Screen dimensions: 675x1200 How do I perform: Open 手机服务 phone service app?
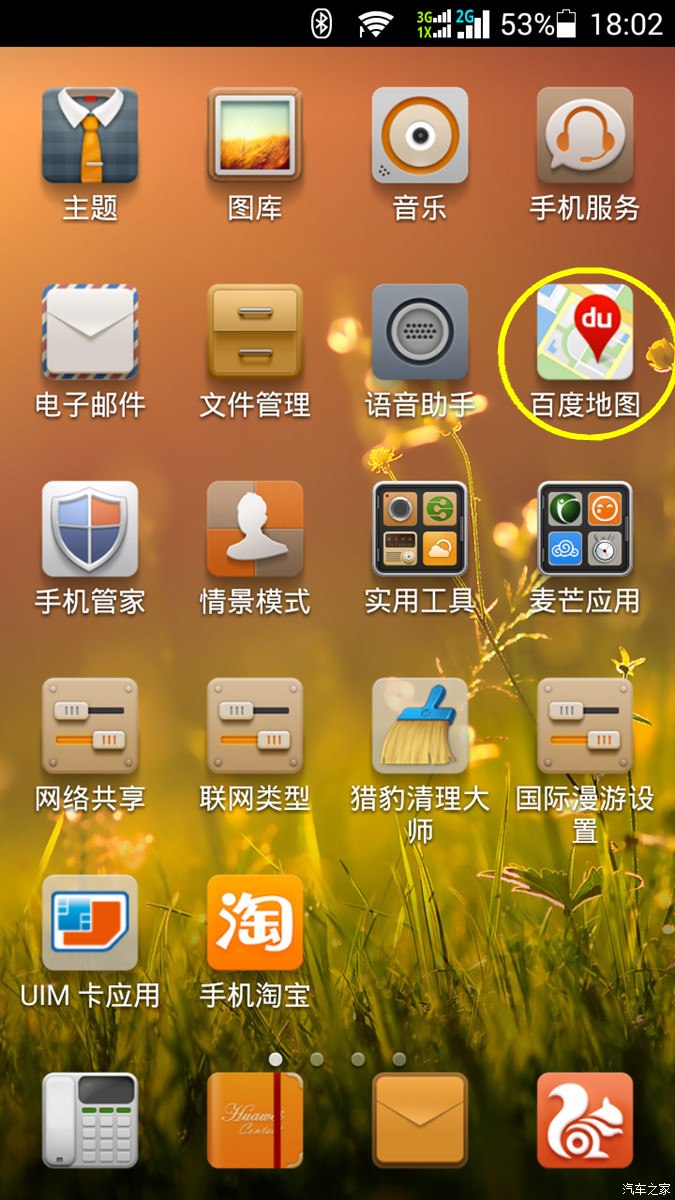click(x=585, y=136)
